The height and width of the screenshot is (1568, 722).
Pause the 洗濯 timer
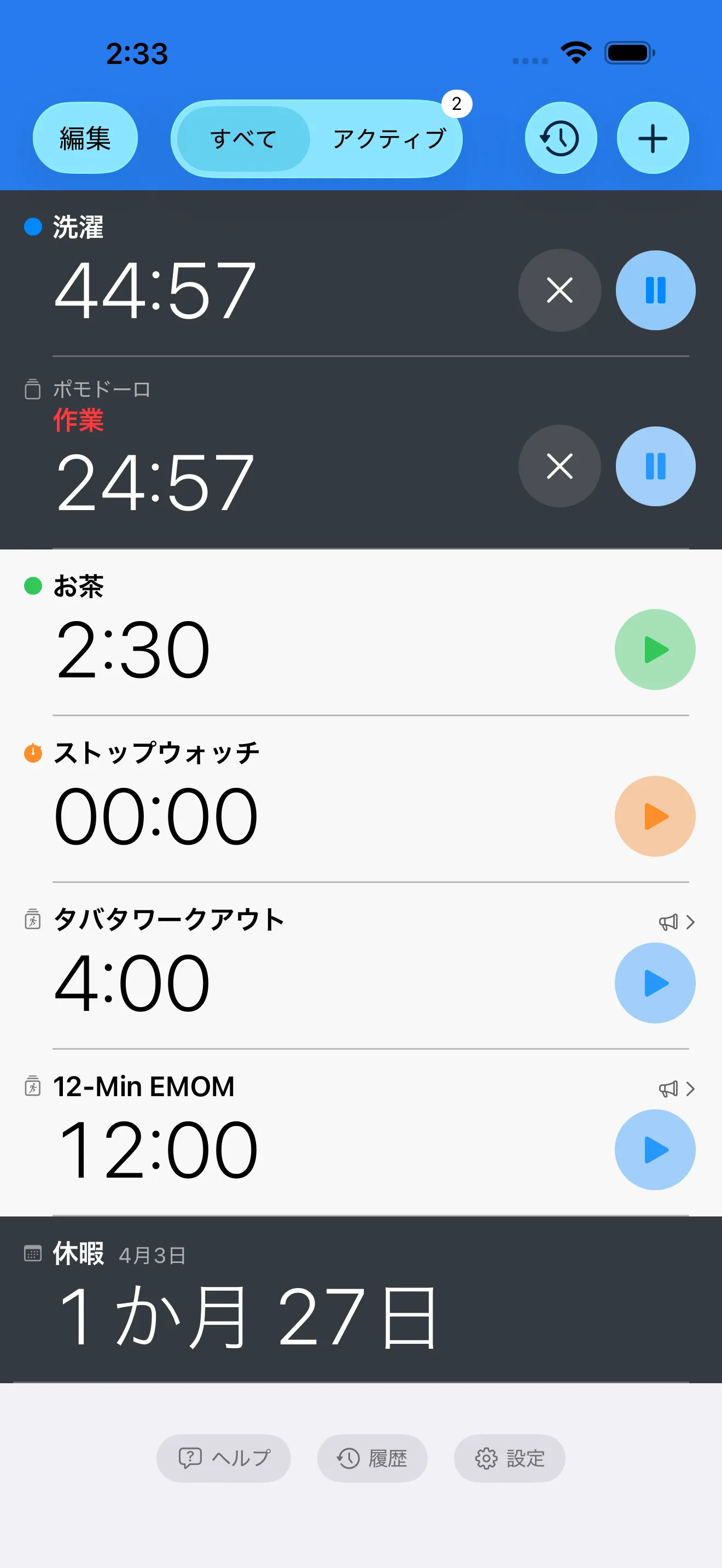[x=655, y=290]
